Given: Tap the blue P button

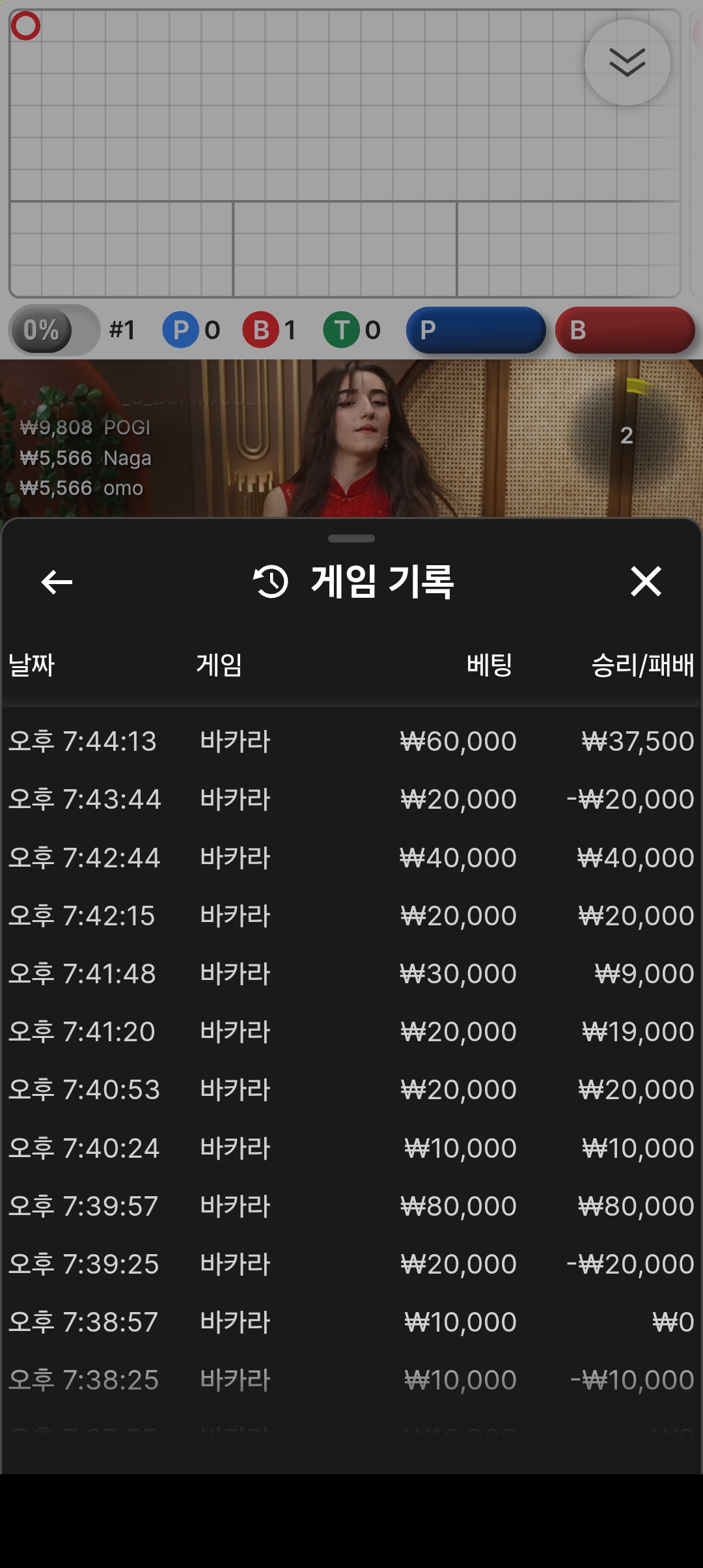Looking at the screenshot, I should tap(476, 330).
